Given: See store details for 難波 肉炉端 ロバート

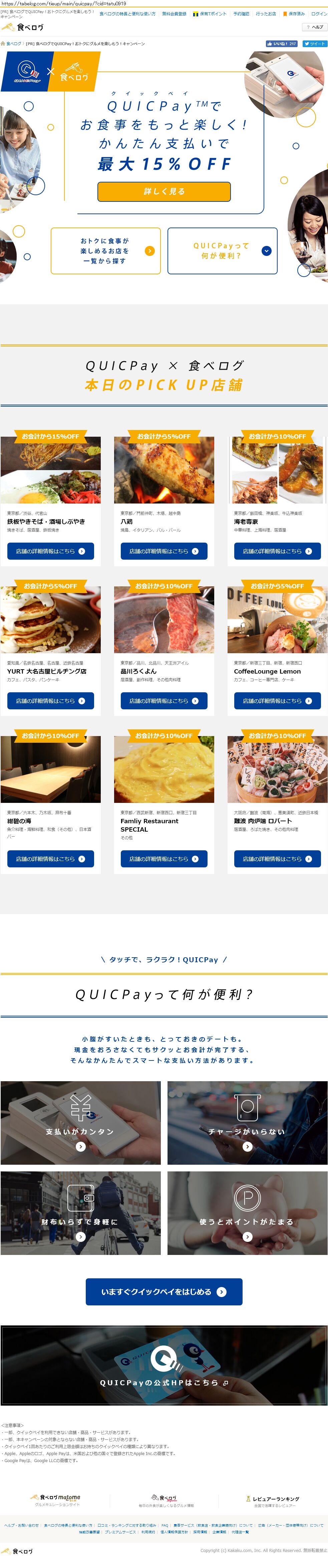Looking at the screenshot, I should point(277,859).
